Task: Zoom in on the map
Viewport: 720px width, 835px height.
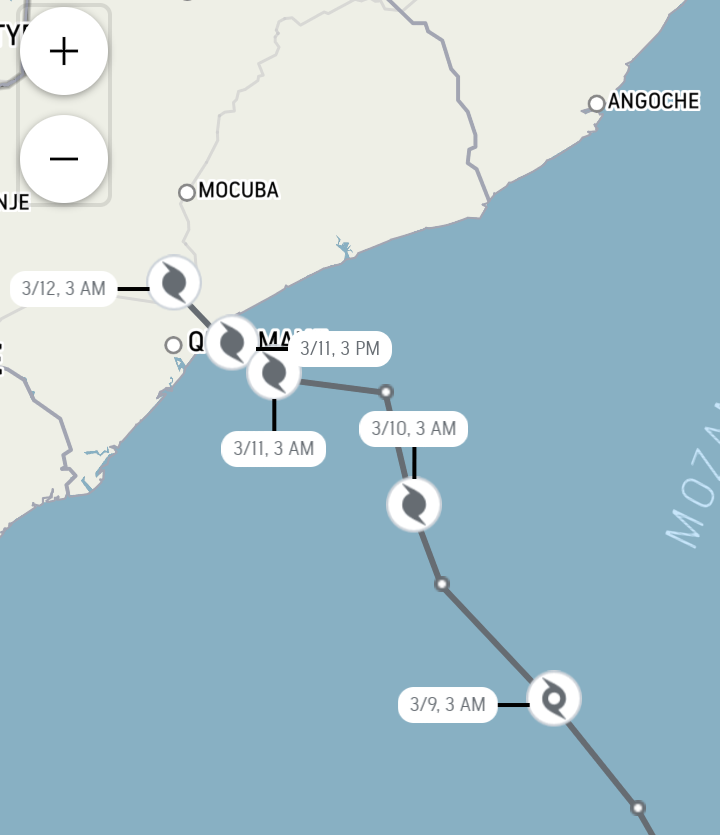Action: click(64, 51)
